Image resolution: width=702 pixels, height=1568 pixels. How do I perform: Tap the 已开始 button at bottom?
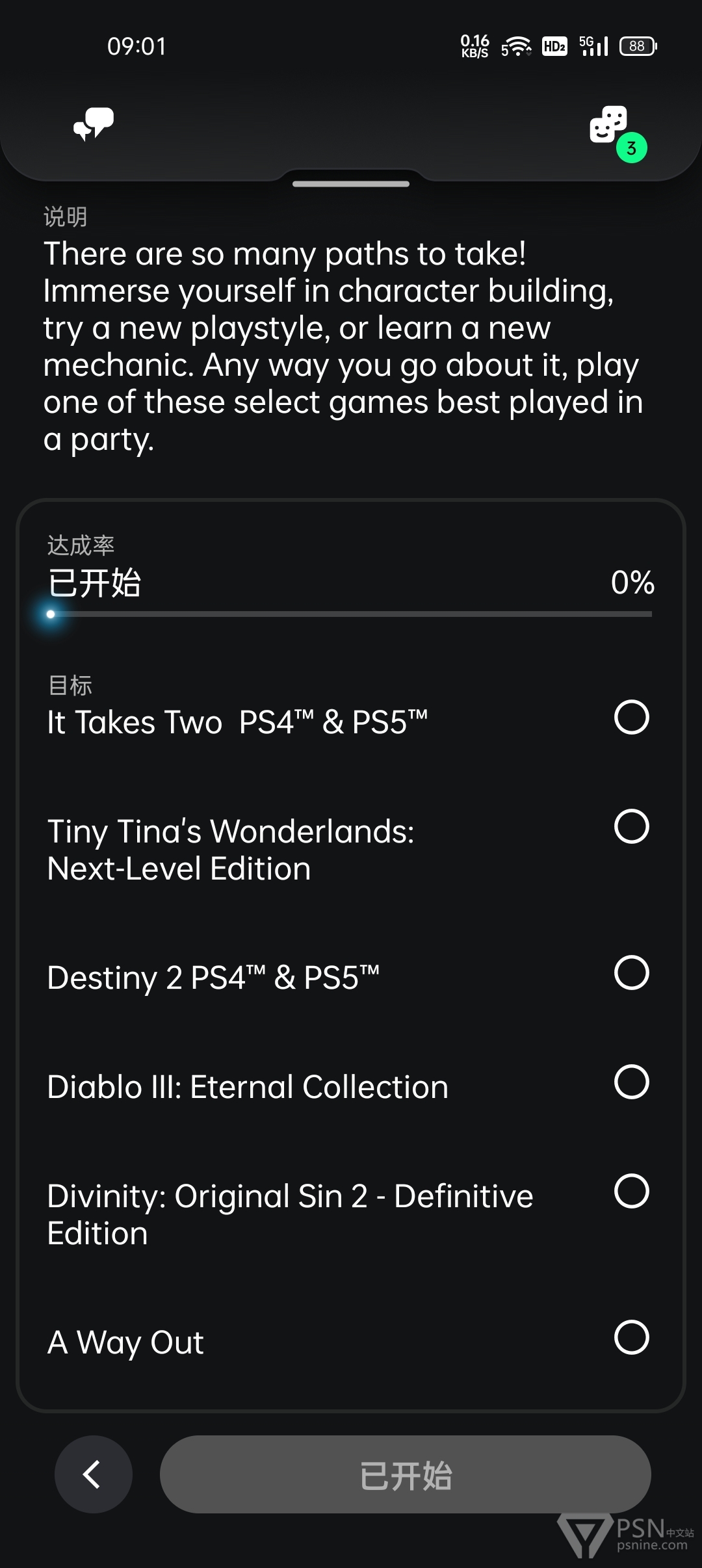pos(406,1474)
